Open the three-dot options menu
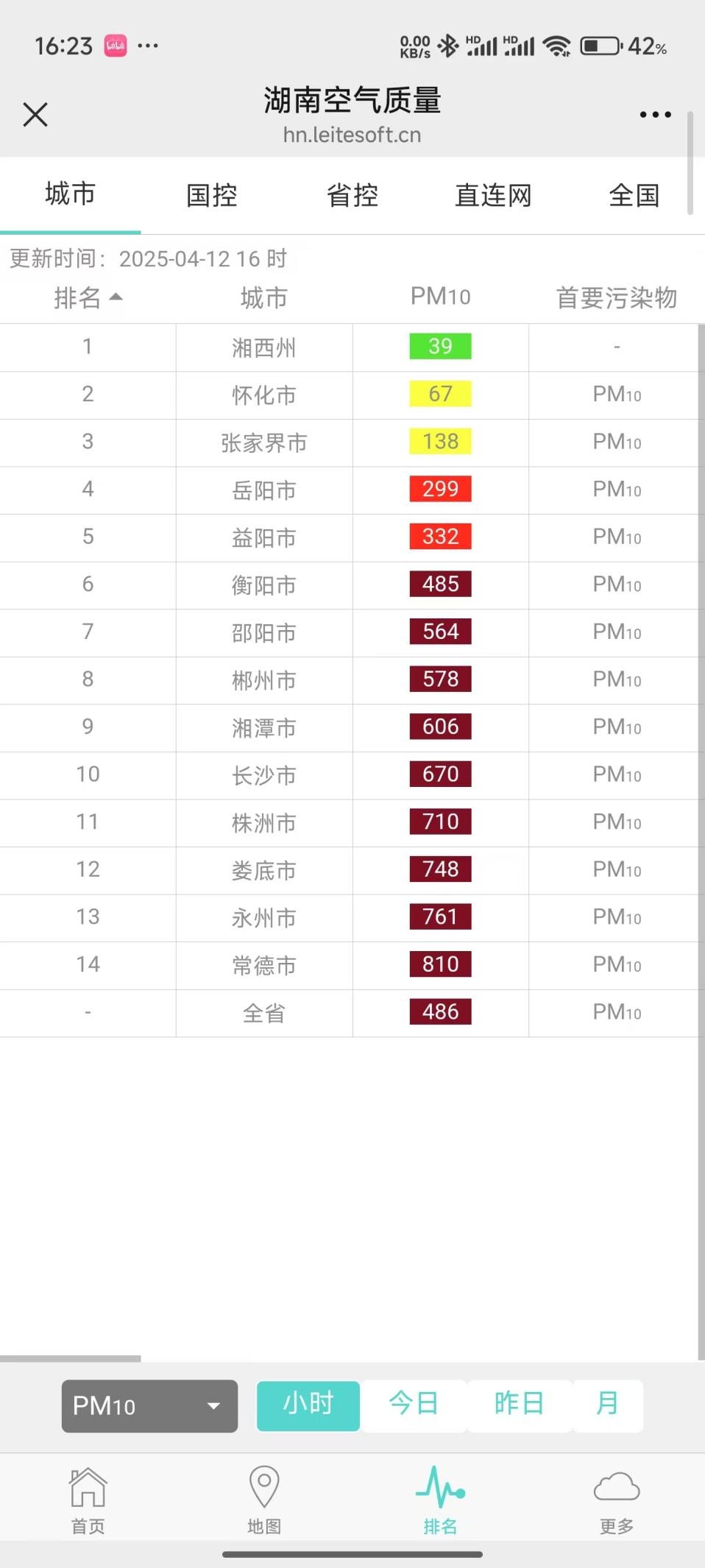Viewport: 705px width, 1568px height. (x=655, y=114)
